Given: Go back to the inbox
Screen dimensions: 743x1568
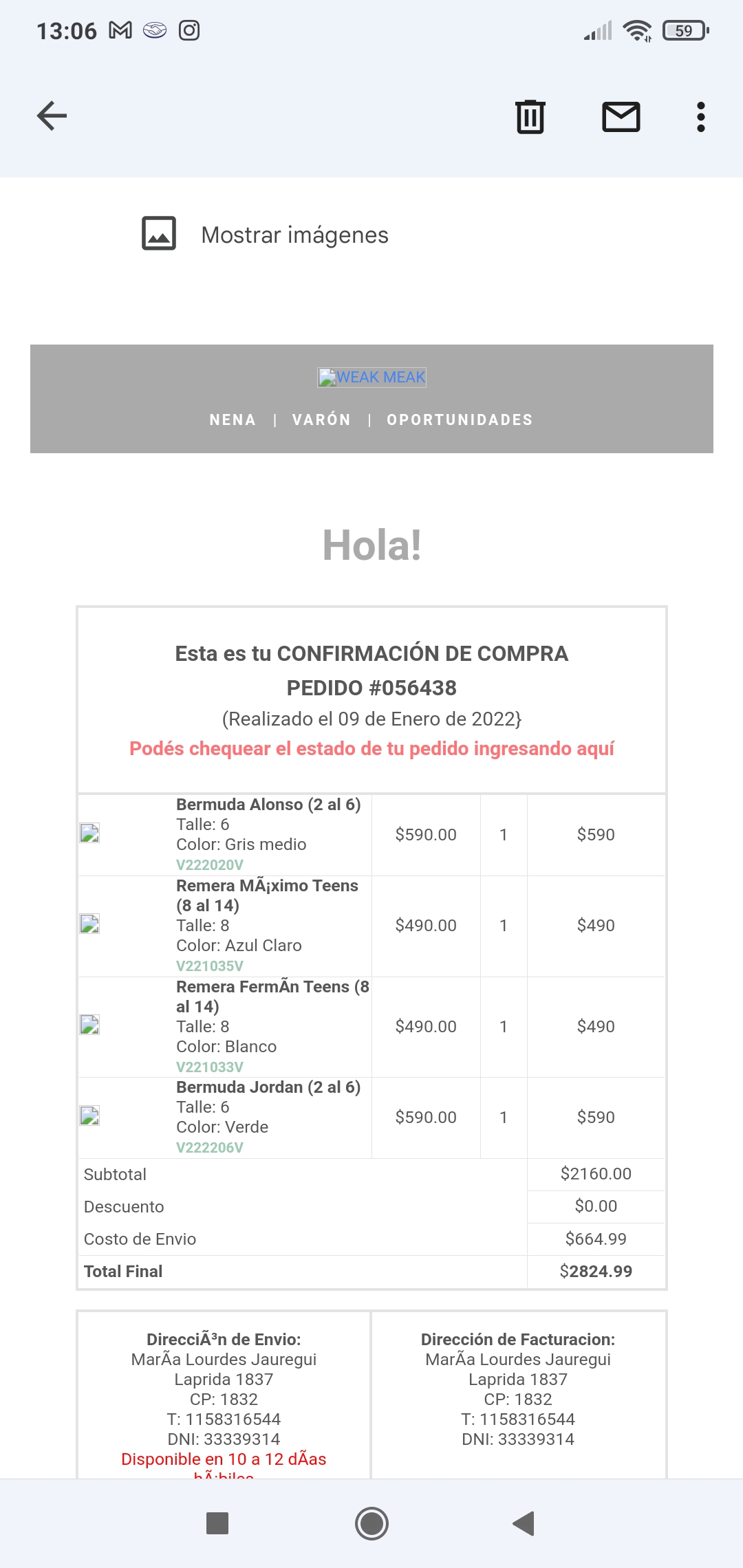Looking at the screenshot, I should point(52,116).
